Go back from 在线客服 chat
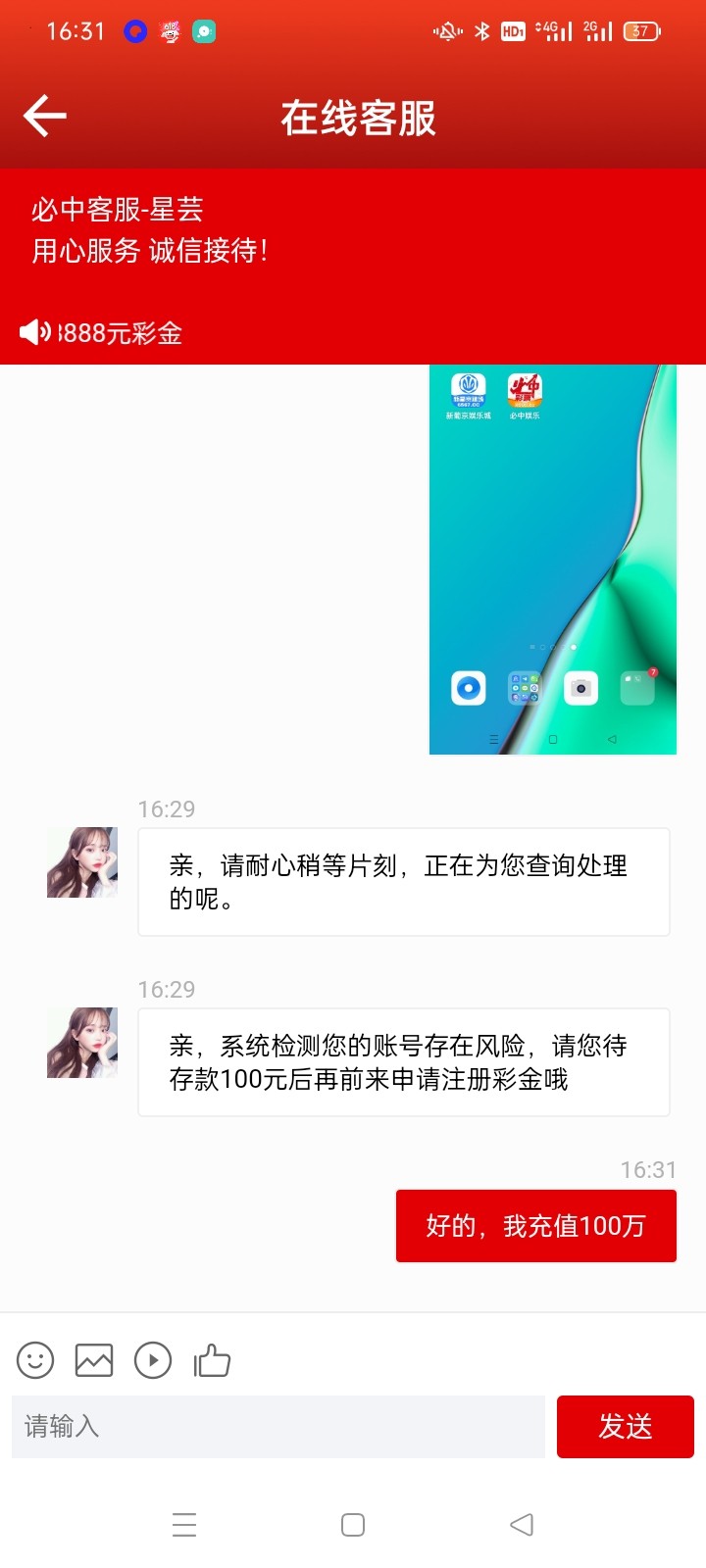706x1568 pixels. [45, 117]
